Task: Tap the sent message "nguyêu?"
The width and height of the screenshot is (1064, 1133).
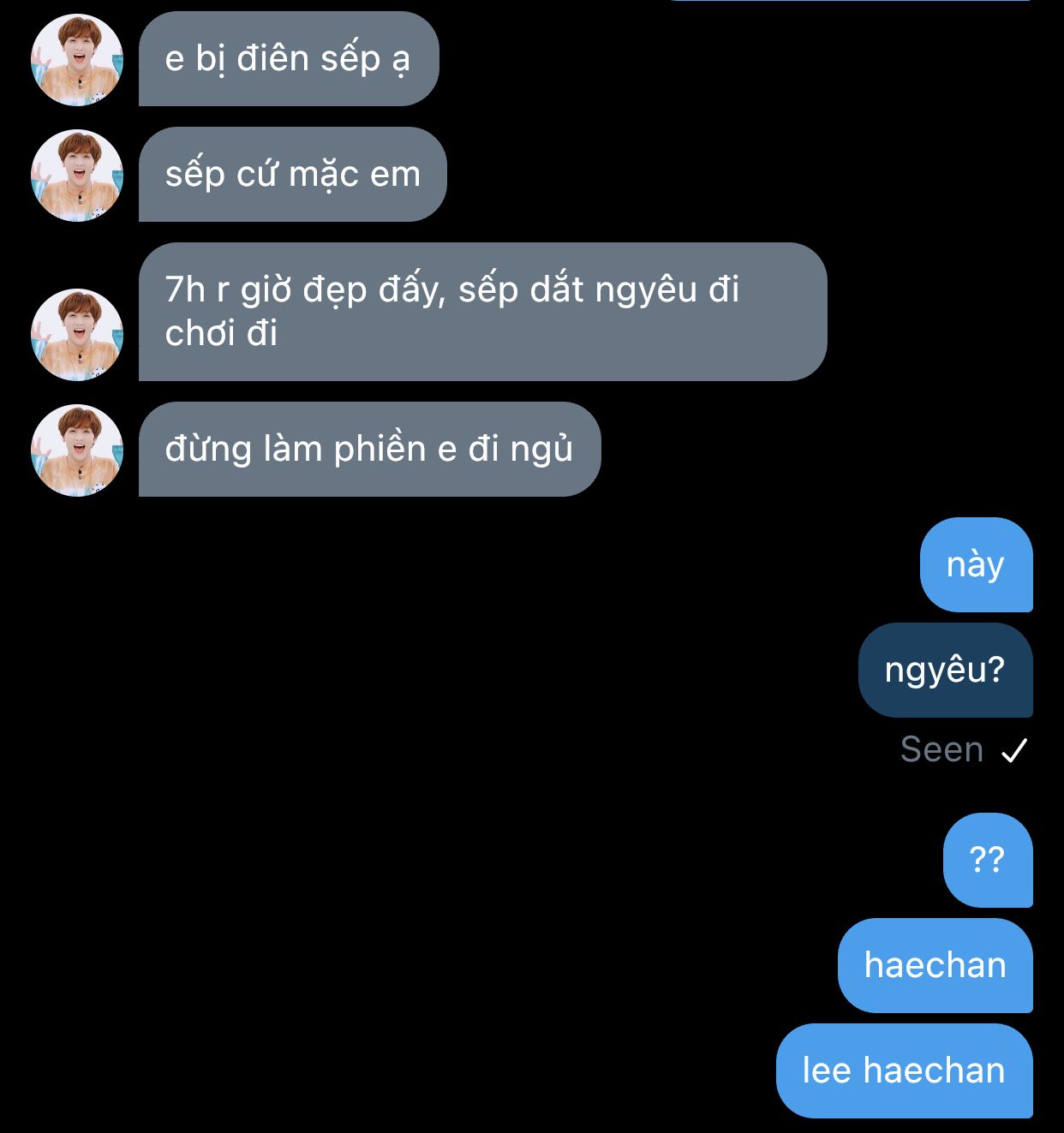Action: click(x=945, y=670)
